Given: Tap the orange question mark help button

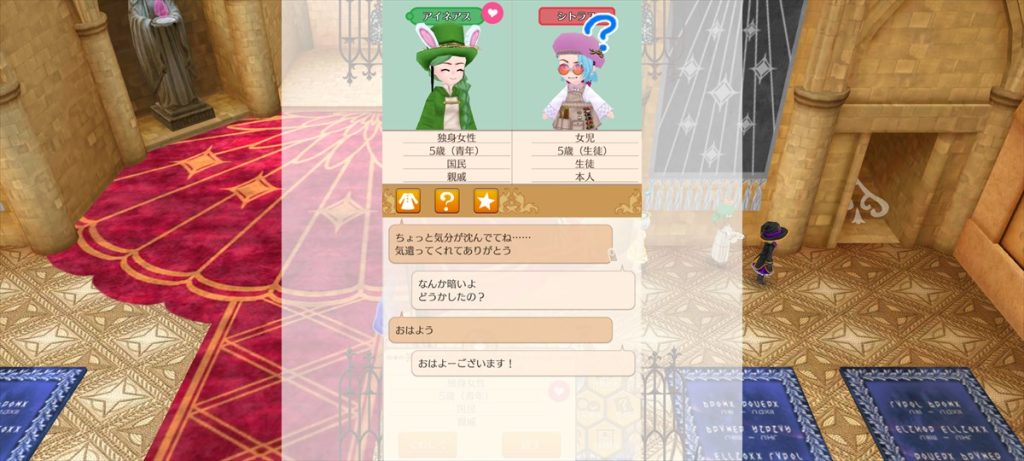Looking at the screenshot, I should click(446, 200).
